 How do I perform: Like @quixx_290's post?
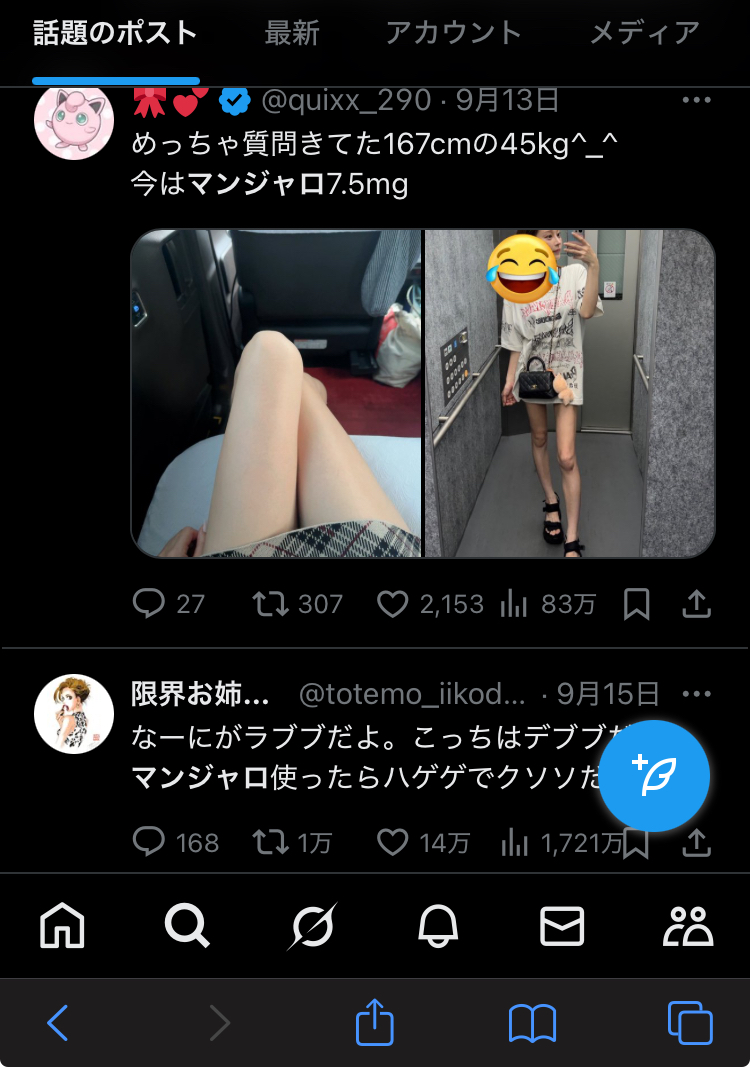pos(393,603)
